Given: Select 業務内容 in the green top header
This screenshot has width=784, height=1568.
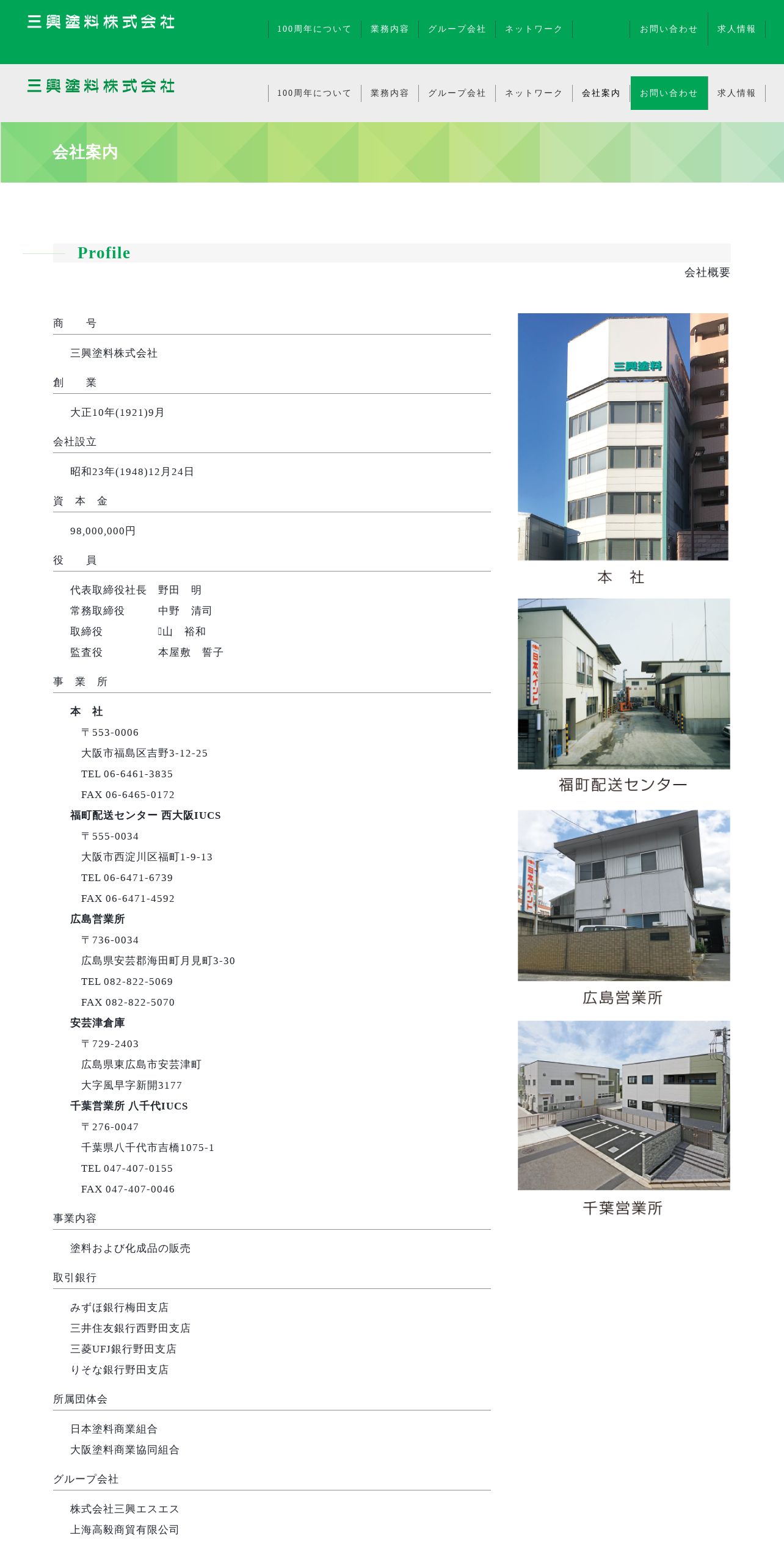Looking at the screenshot, I should pyautogui.click(x=390, y=29).
